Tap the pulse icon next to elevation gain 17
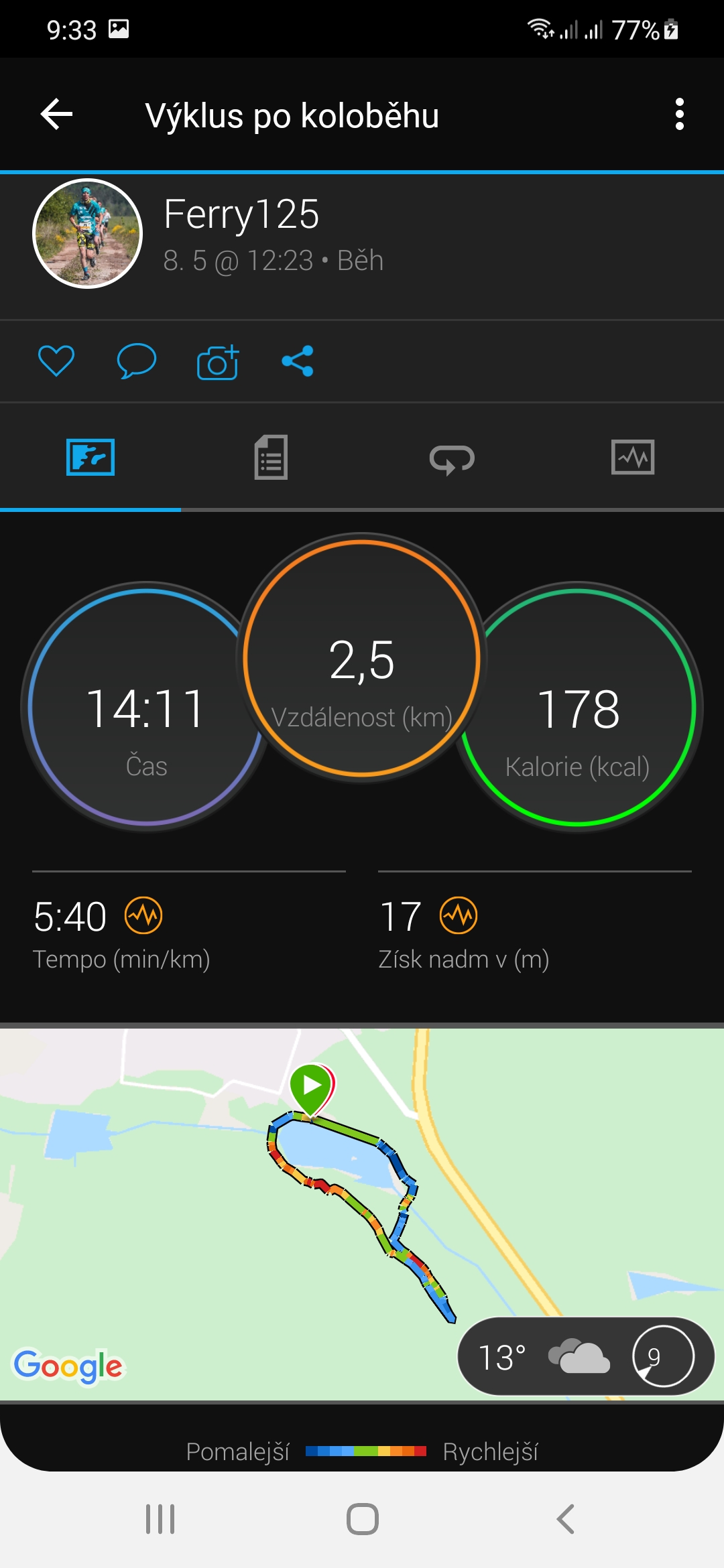 (459, 915)
